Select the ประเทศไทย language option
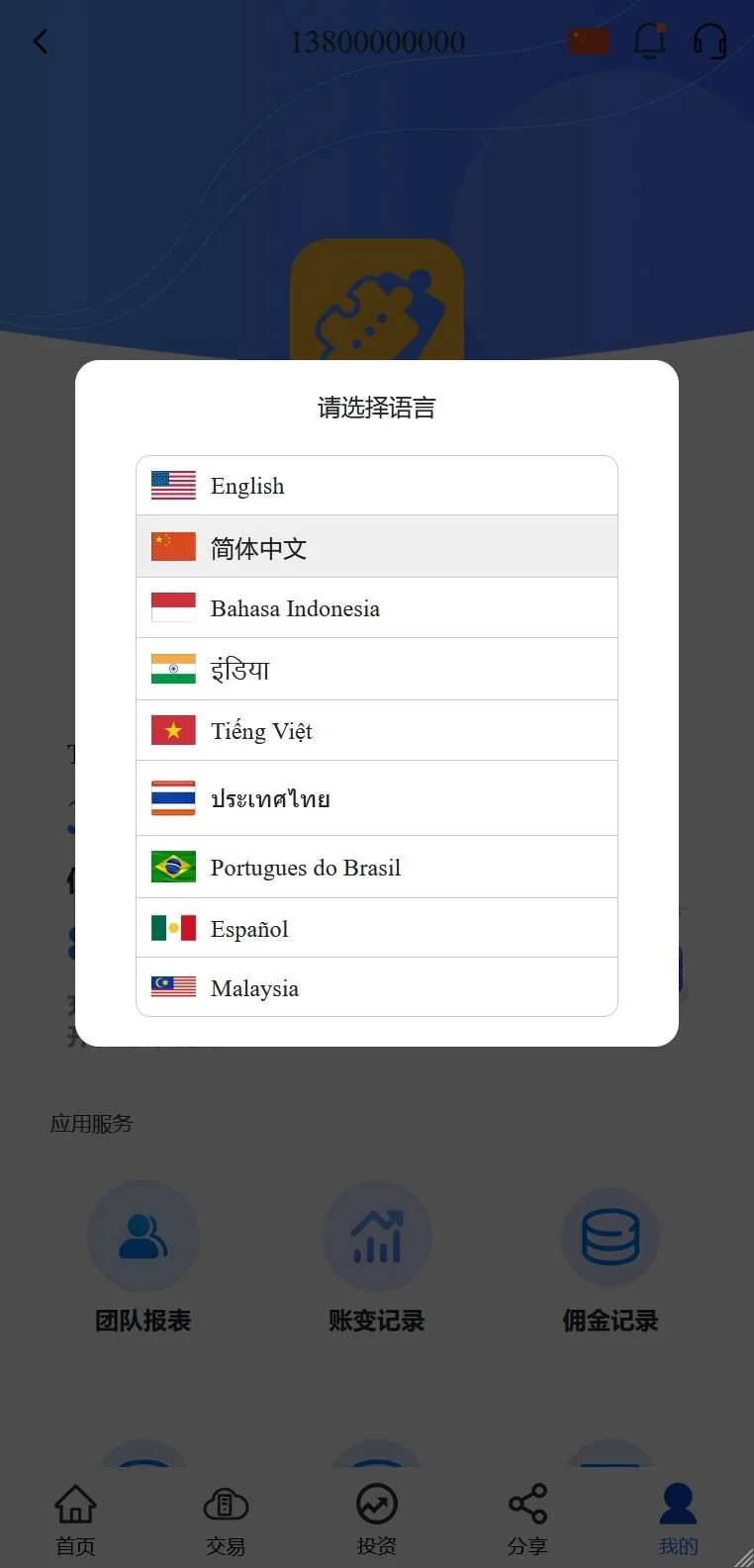This screenshot has height=1568, width=754. pos(376,798)
